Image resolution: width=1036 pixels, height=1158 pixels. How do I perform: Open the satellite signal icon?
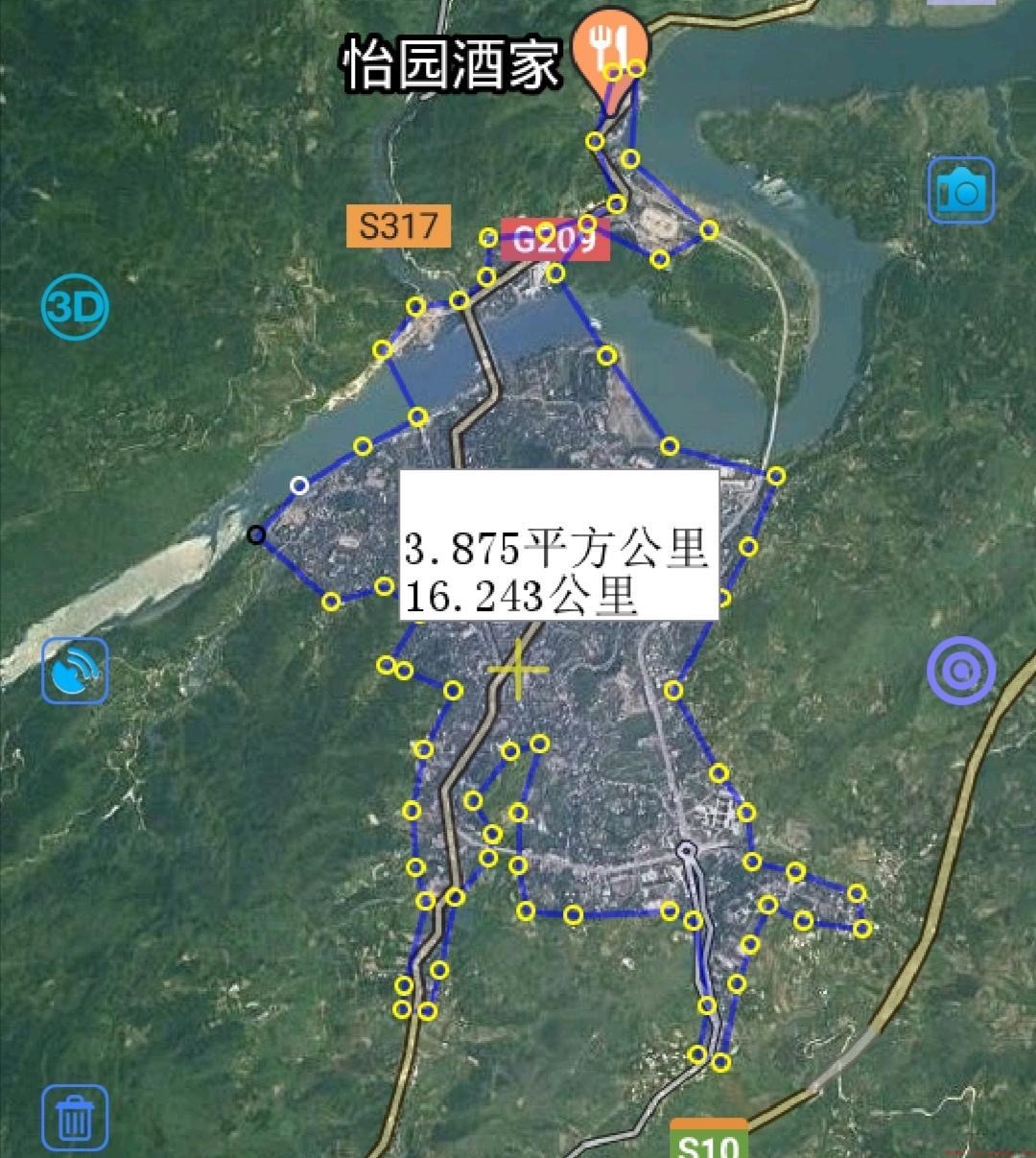coord(75,671)
